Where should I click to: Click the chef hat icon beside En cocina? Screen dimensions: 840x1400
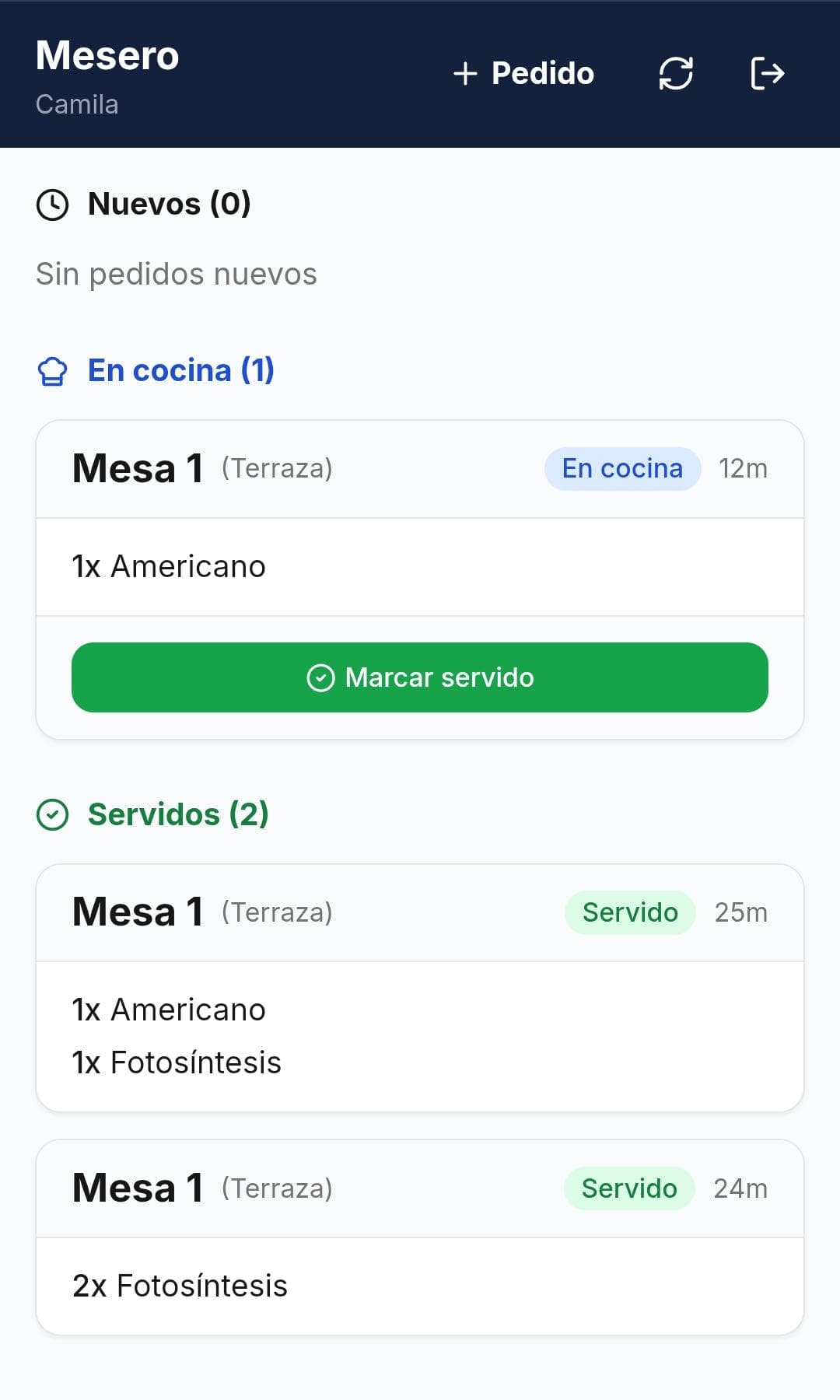(x=52, y=370)
